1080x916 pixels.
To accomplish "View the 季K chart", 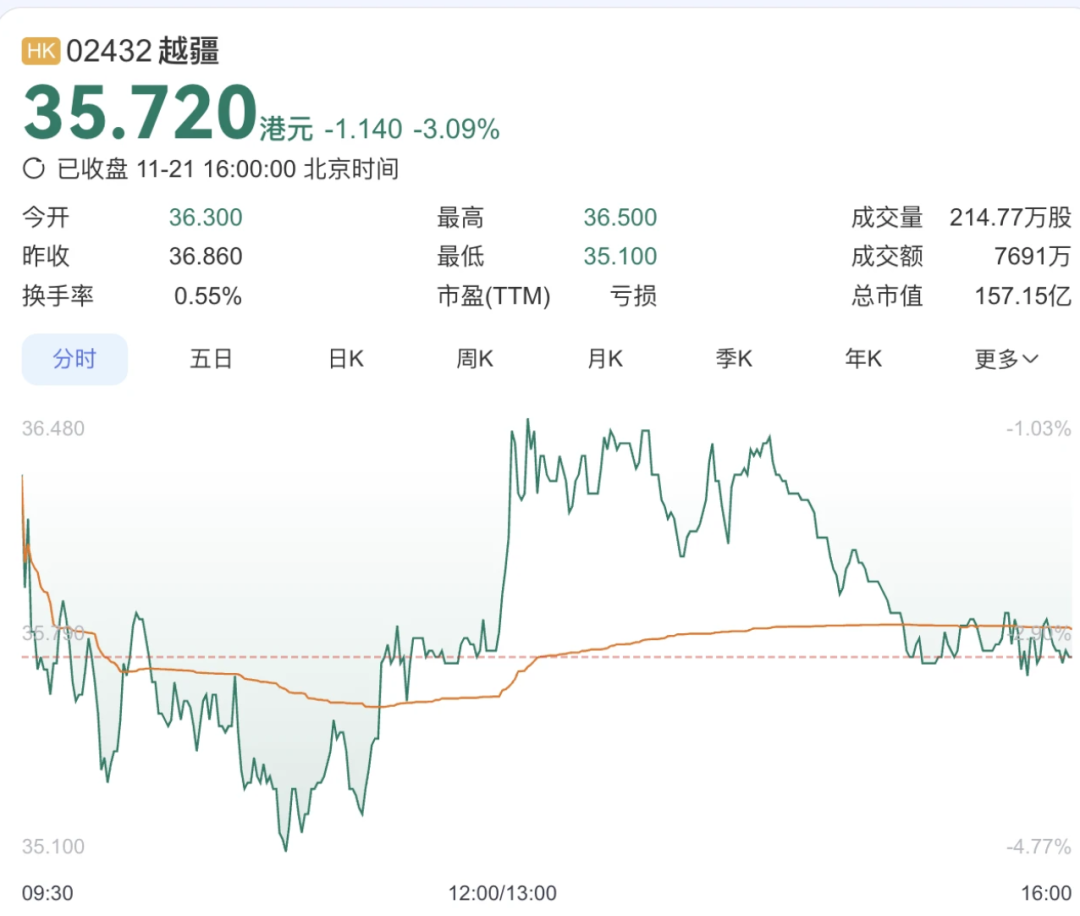I will pos(733,359).
